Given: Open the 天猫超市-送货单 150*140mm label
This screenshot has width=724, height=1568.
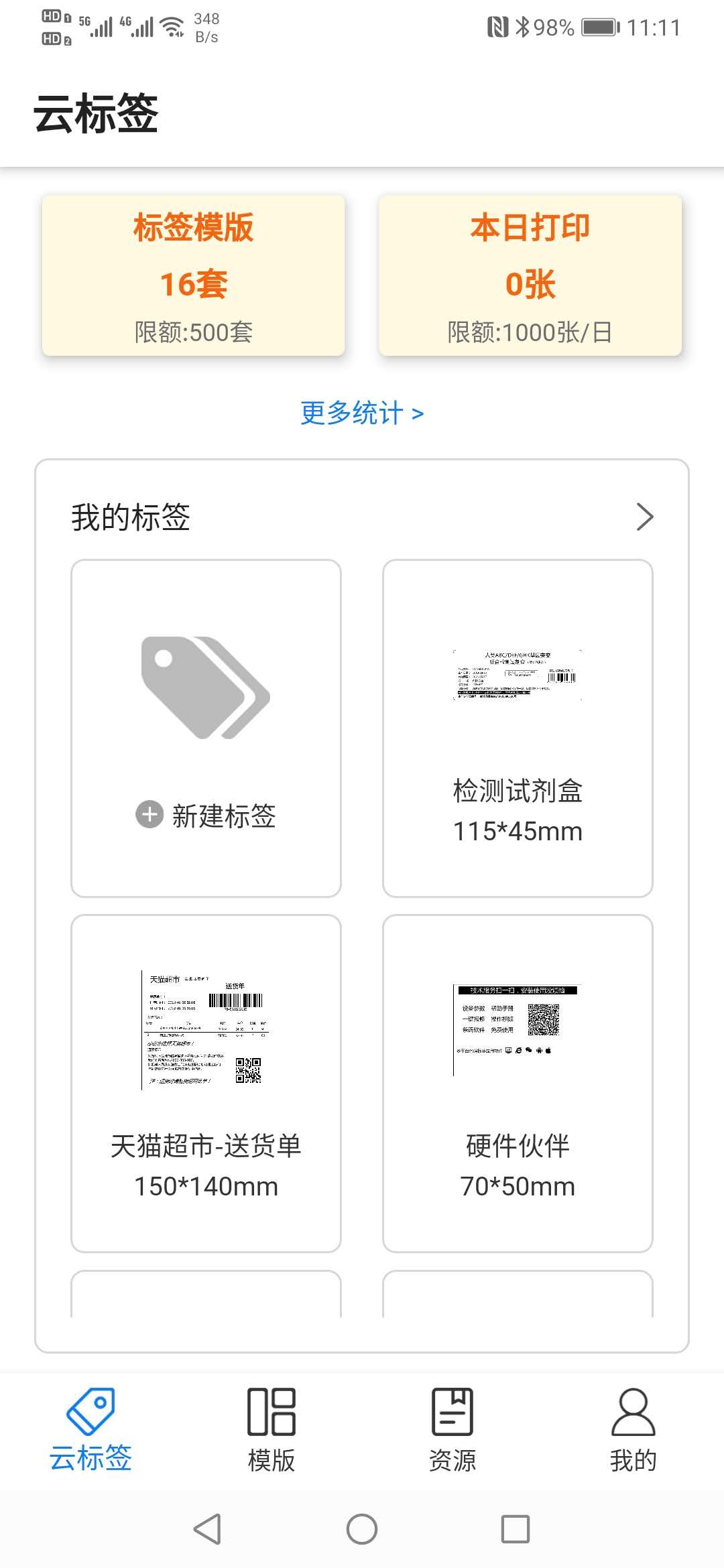Looking at the screenshot, I should (206, 1084).
